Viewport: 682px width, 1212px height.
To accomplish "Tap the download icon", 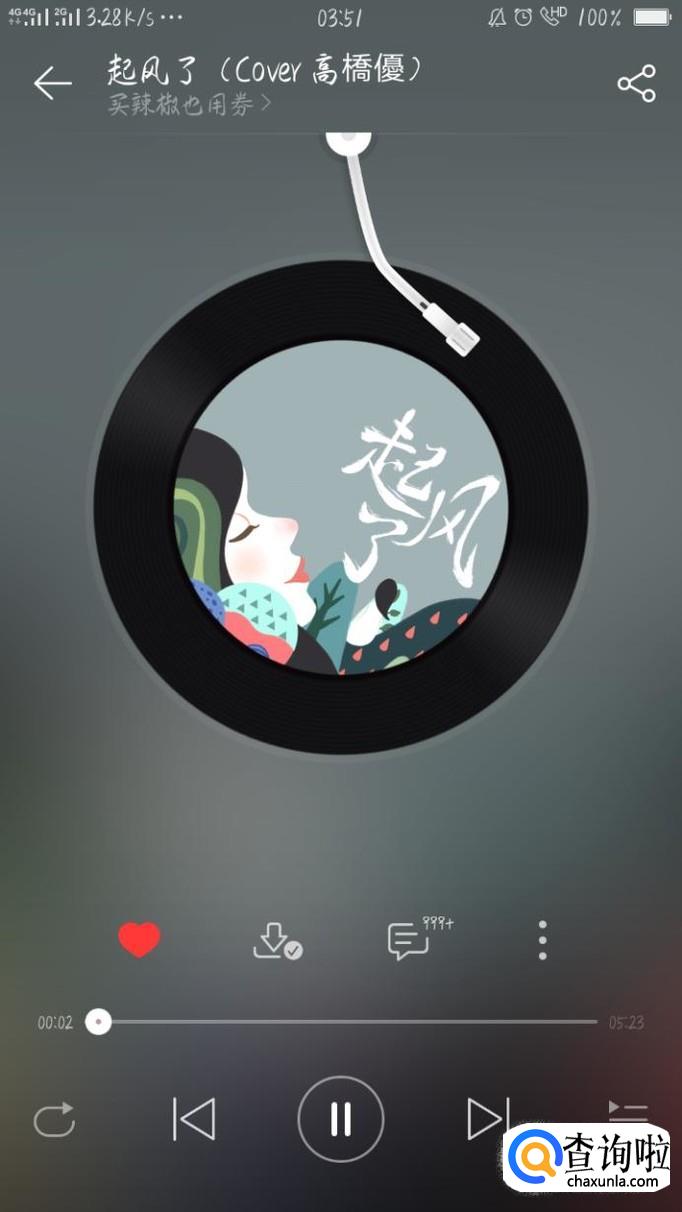I will pos(276,940).
